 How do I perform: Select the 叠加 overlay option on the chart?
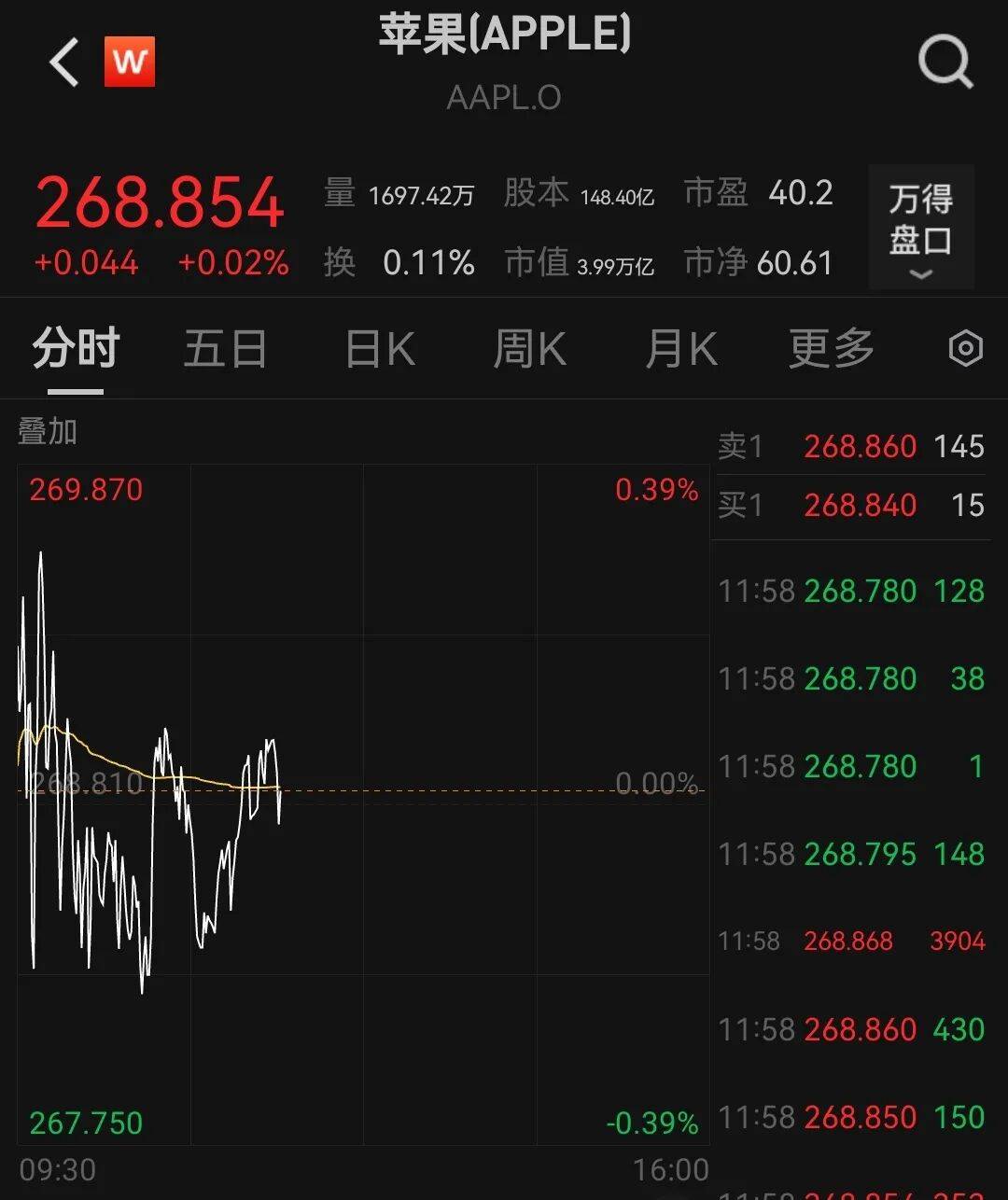(49, 431)
